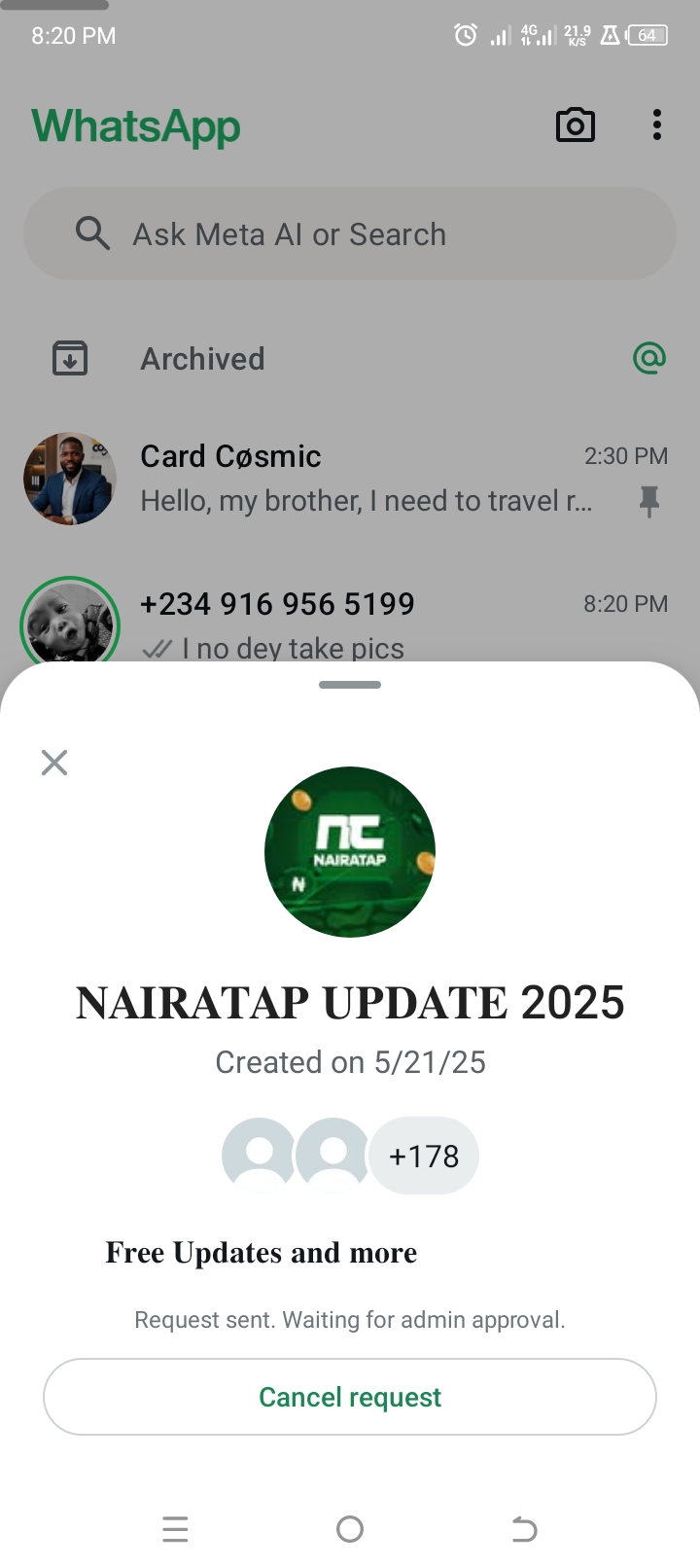Cancel the group join request
The image size is (700, 1568).
(350, 1397)
